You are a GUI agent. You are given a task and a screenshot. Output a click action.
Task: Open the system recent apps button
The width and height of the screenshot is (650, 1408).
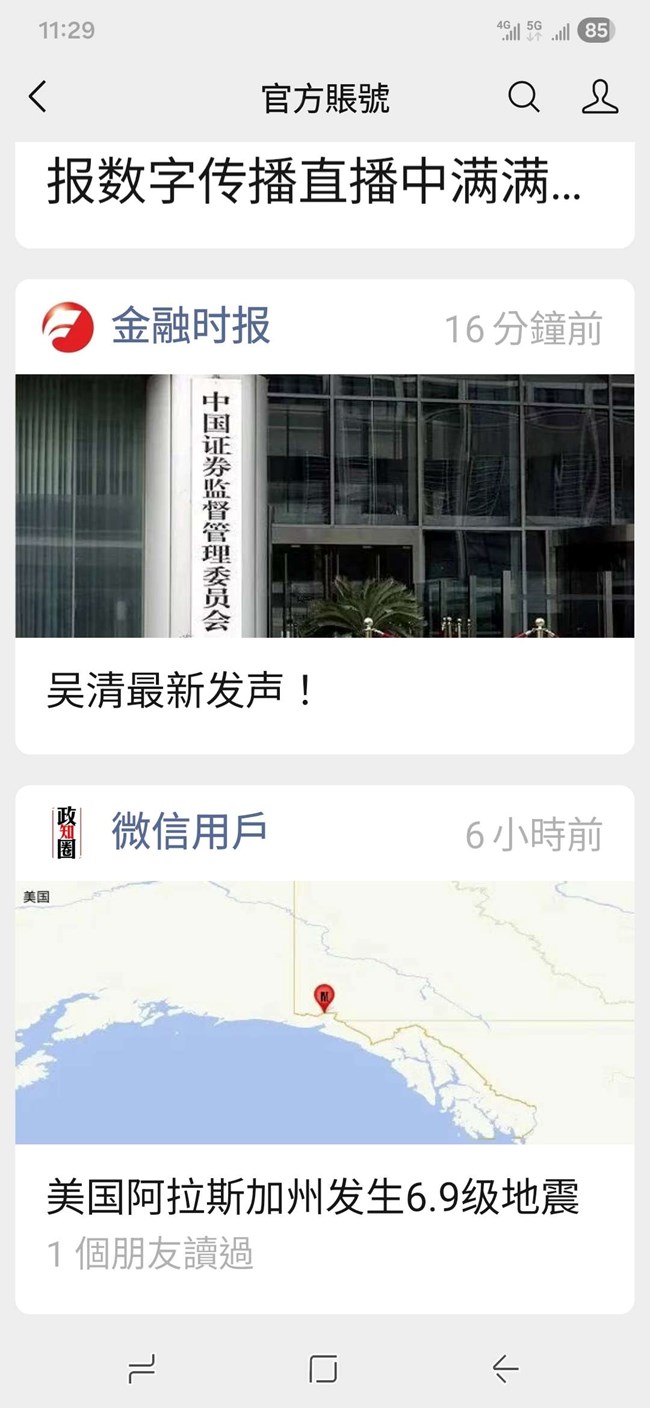coord(142,1369)
